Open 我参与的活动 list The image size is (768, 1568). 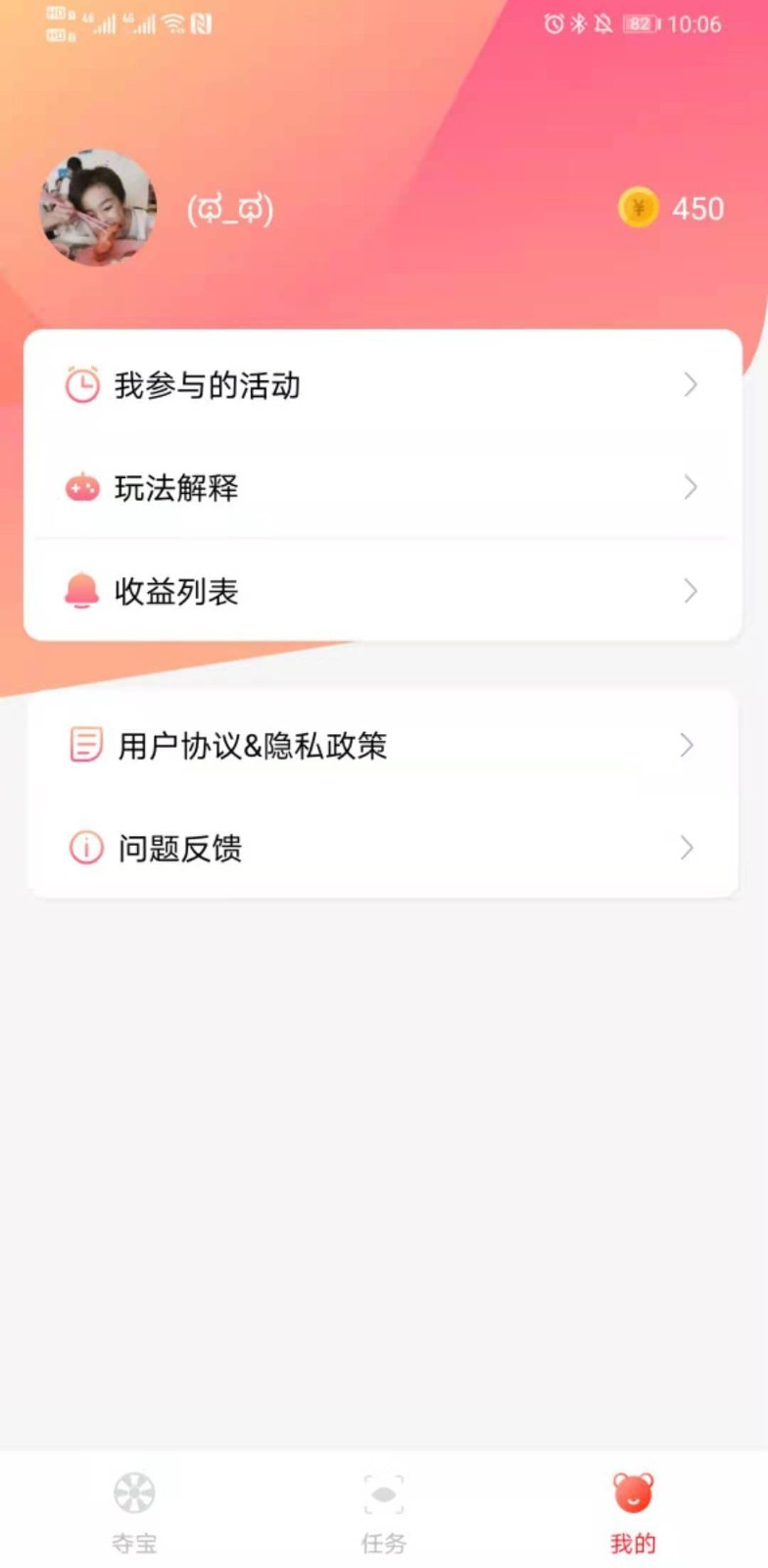tap(382, 385)
